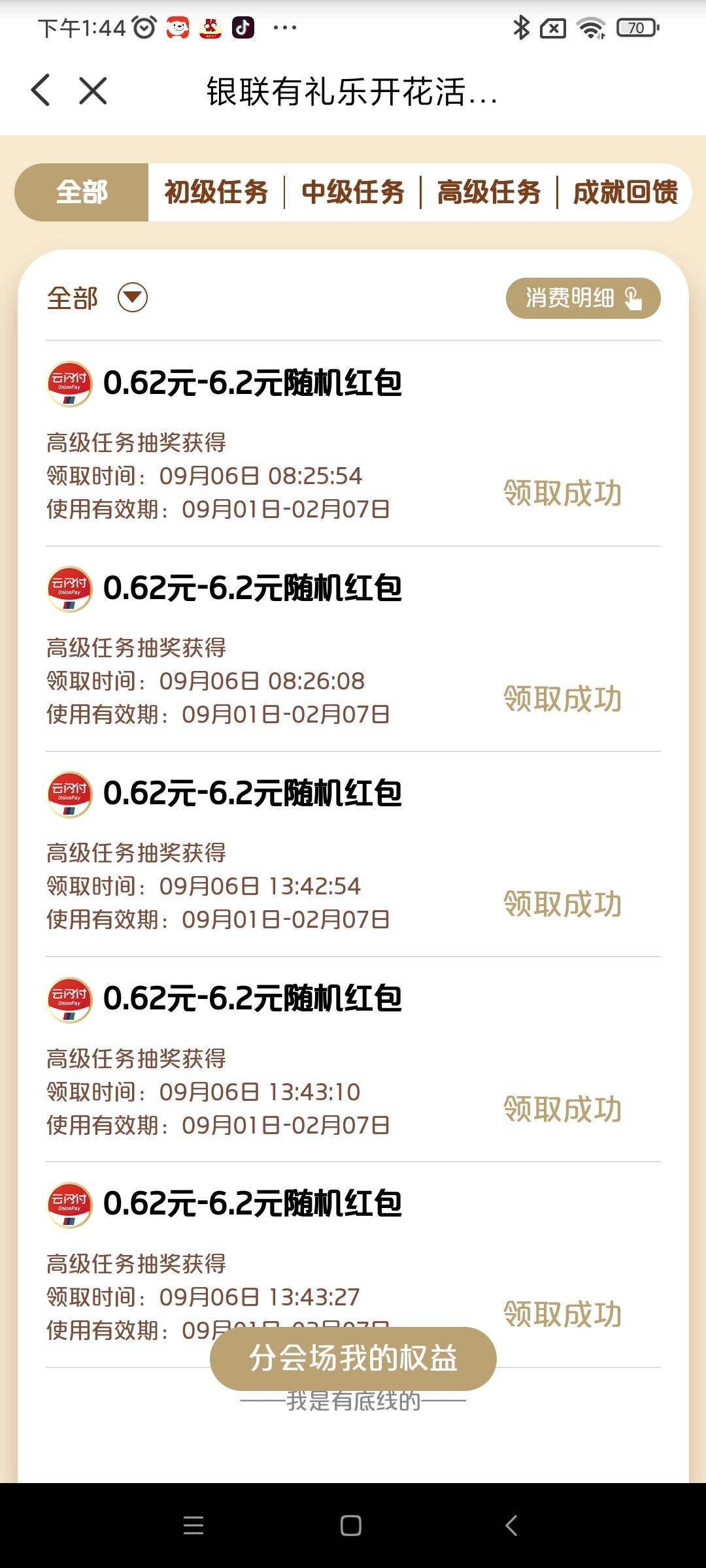The width and height of the screenshot is (706, 1568).
Task: Open recent apps from navigation bar
Action: click(193, 1526)
